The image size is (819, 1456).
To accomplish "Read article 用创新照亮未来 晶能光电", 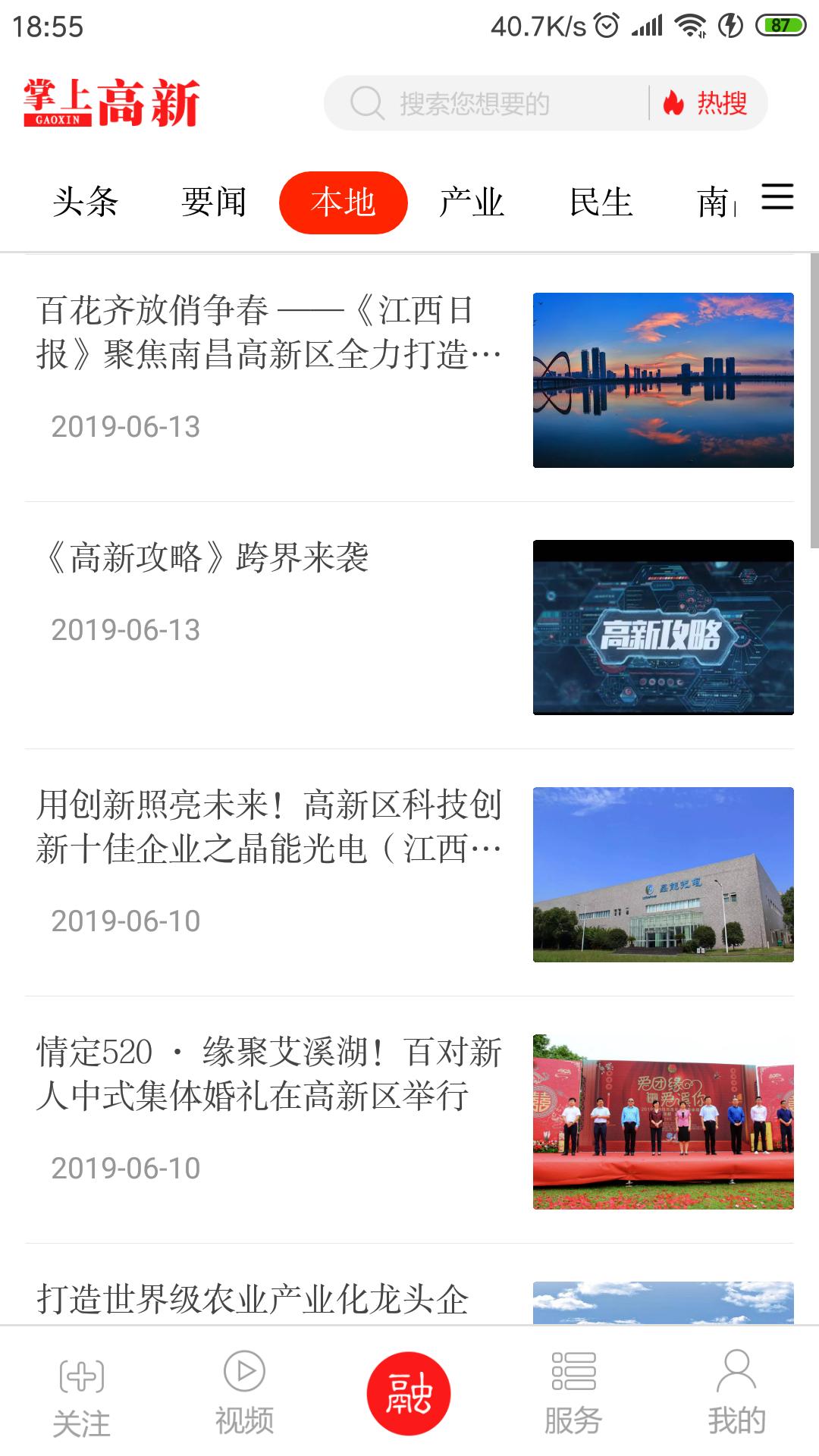I will [x=269, y=827].
